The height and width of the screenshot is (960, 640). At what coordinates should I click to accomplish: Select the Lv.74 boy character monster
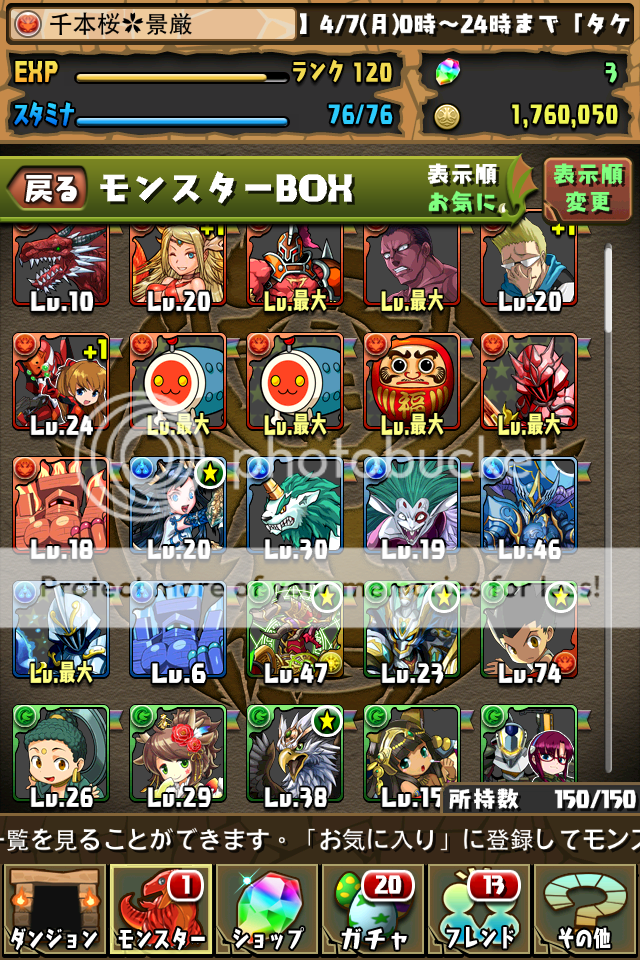click(529, 630)
